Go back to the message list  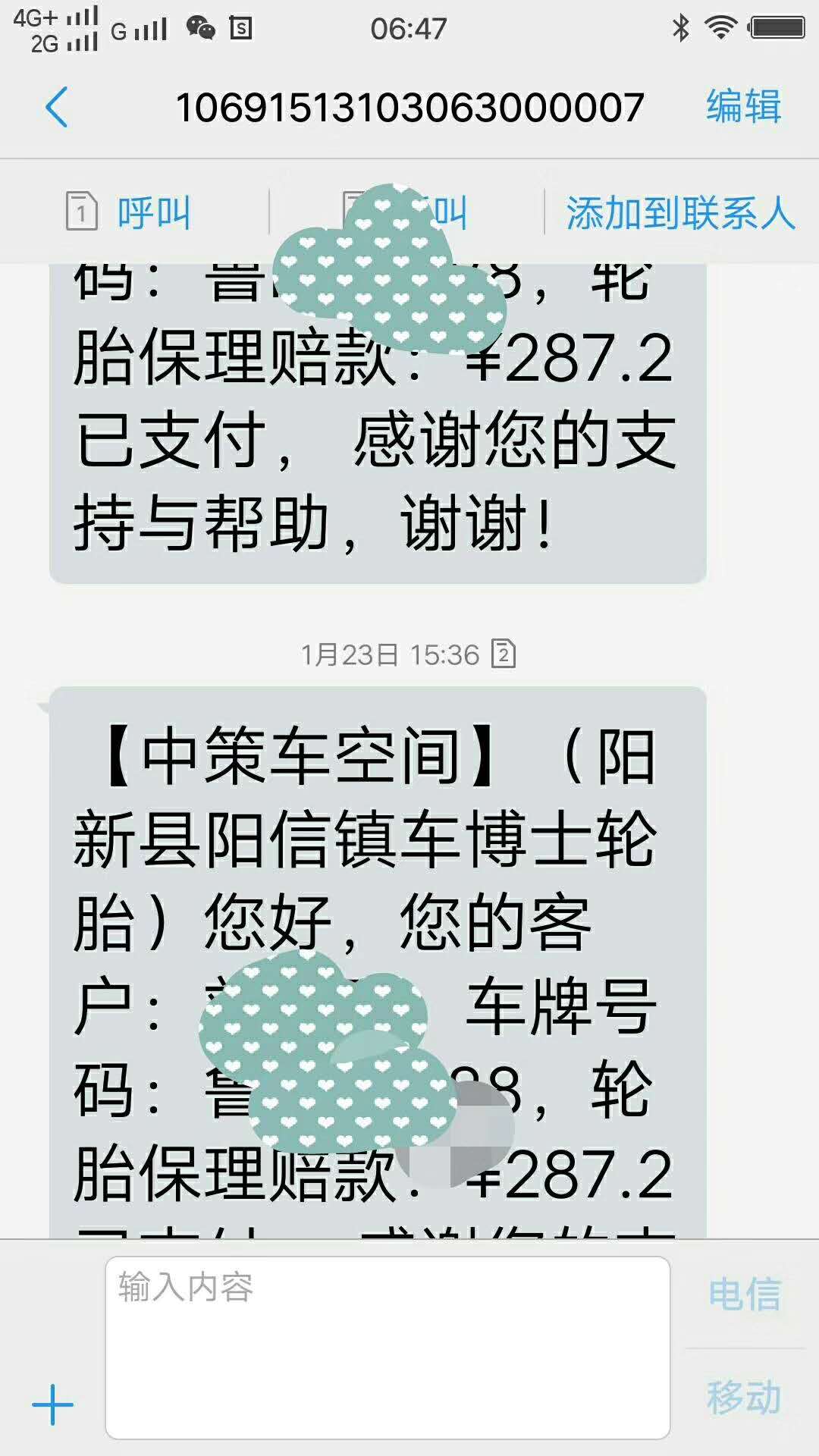(58, 107)
